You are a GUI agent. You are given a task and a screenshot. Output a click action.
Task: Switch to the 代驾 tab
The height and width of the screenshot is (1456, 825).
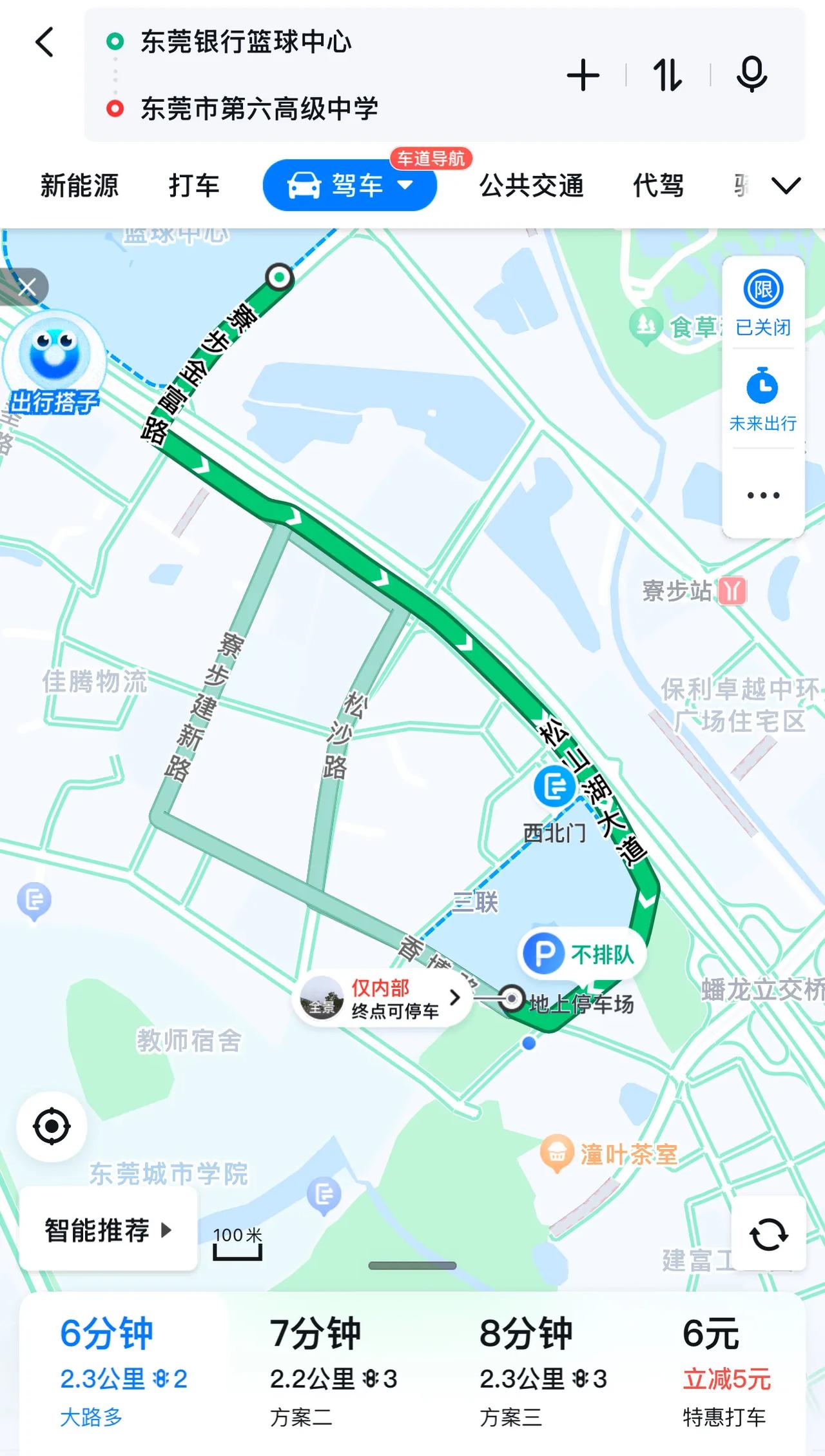pos(658,186)
